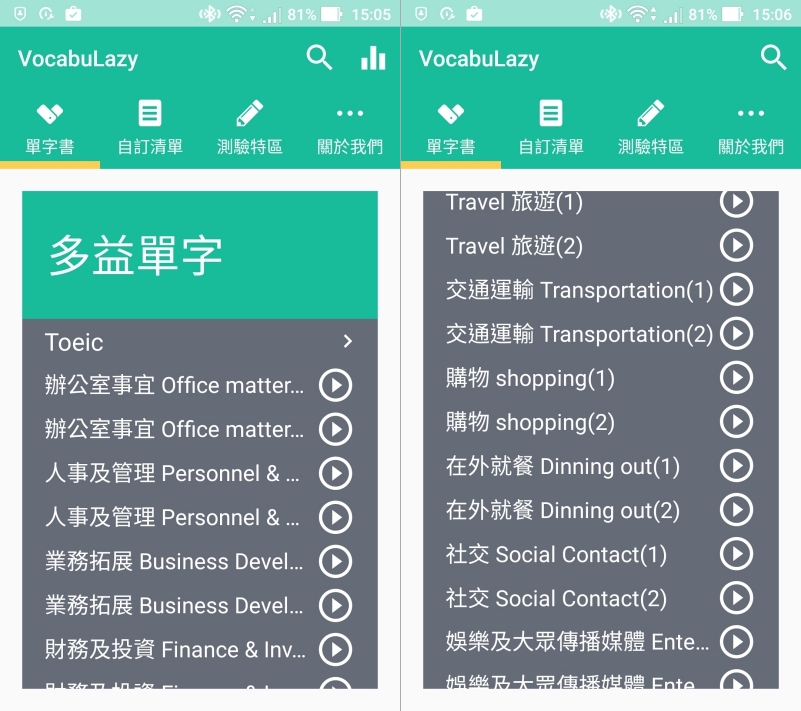Viewport: 801px width, 711px height.
Task: Open the statistics bar chart icon
Action: [x=373, y=59]
